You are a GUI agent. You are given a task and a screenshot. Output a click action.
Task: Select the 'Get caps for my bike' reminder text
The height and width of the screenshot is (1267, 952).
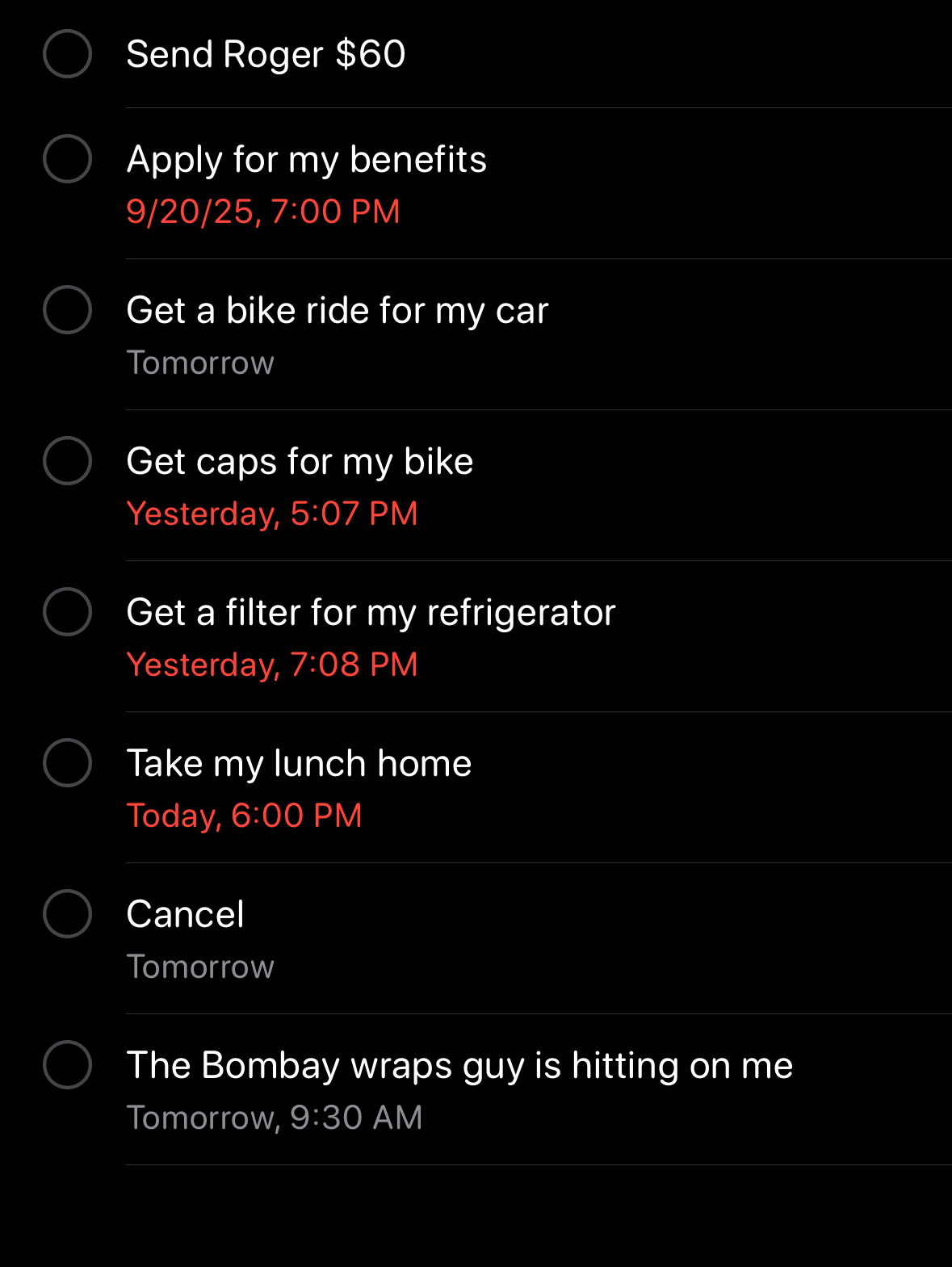[x=300, y=461]
